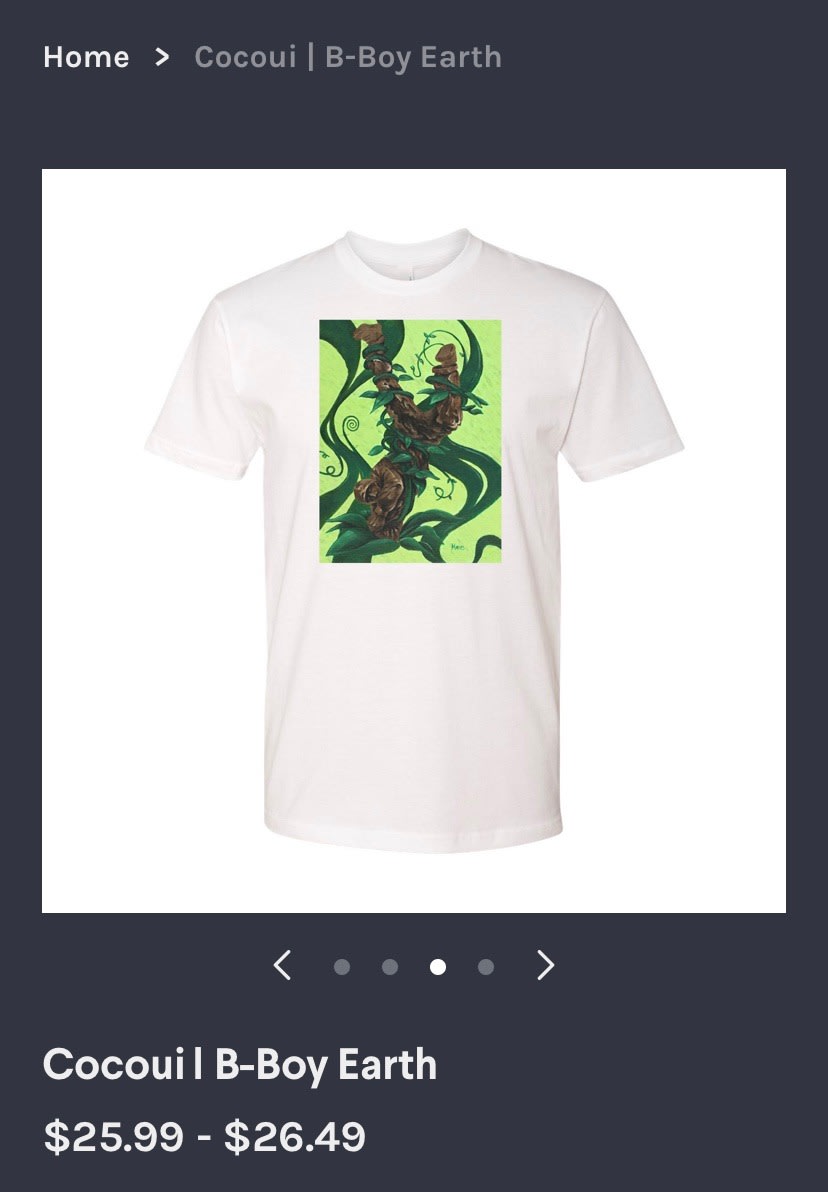Screen dimensions: 828x1192
Task: Jump to the second image dot
Action: point(390,967)
